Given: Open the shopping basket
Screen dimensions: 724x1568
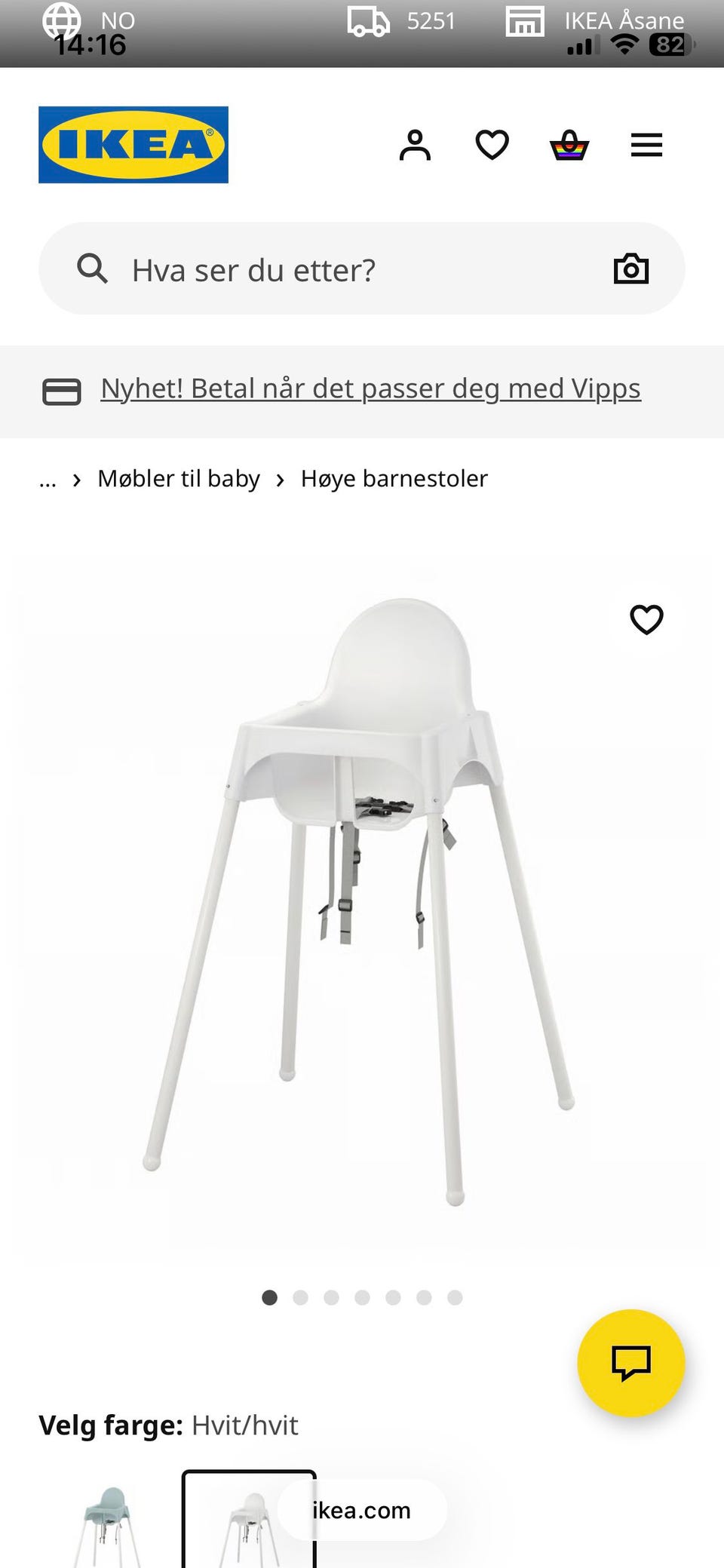Looking at the screenshot, I should (569, 145).
